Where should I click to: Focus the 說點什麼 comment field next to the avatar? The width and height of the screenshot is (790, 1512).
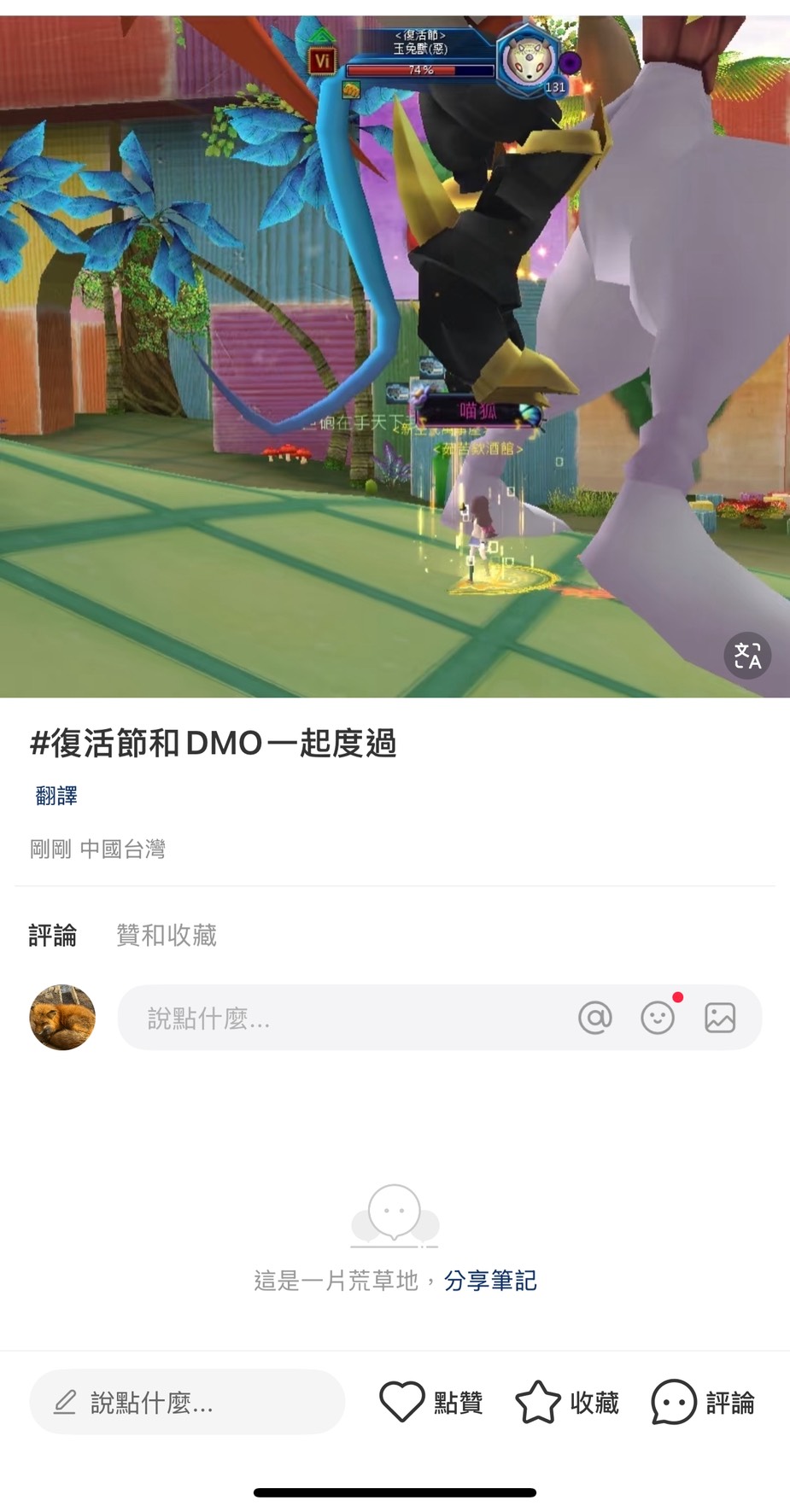pyautogui.click(x=342, y=1018)
